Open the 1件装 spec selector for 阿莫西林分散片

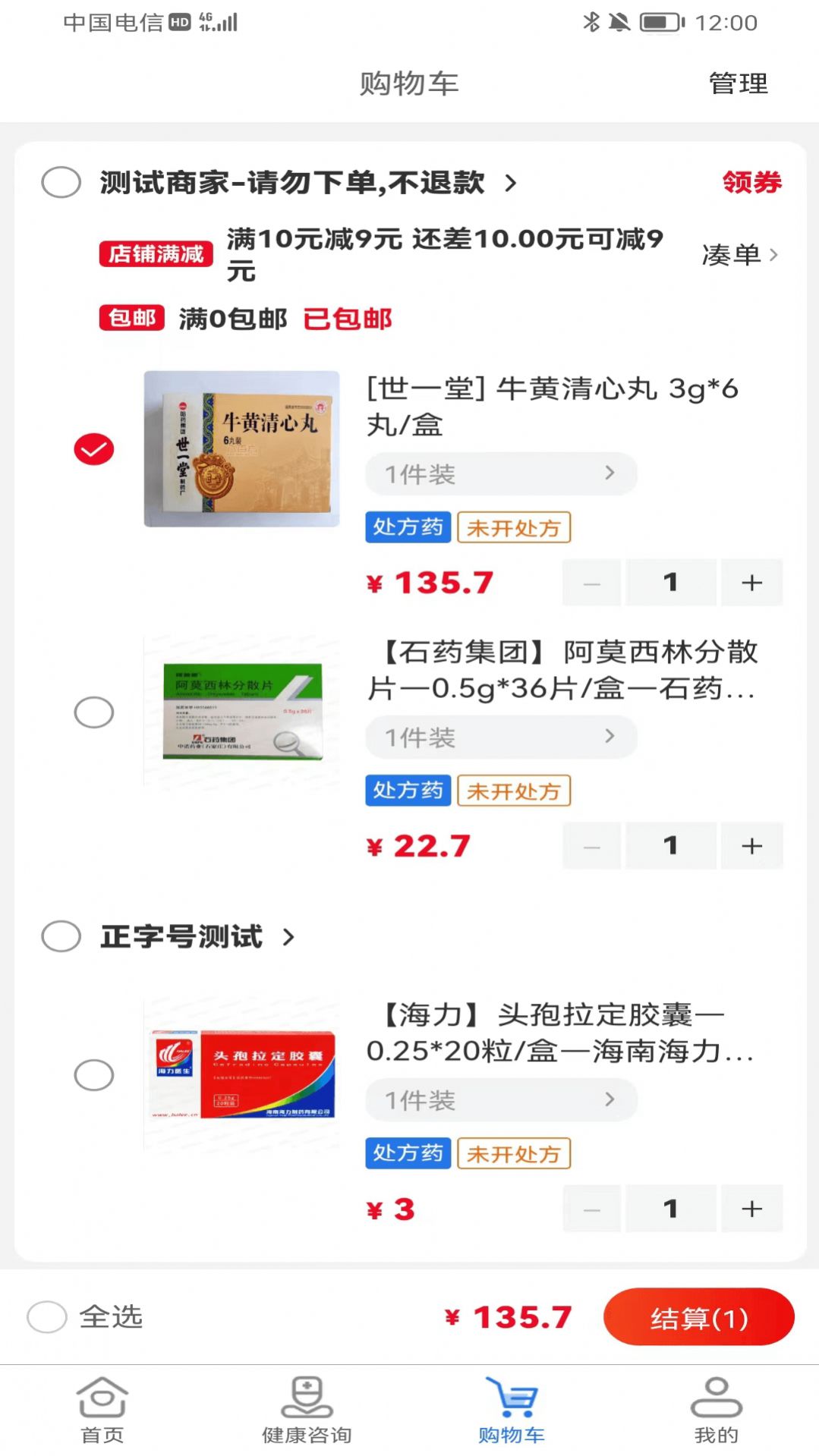pos(500,737)
